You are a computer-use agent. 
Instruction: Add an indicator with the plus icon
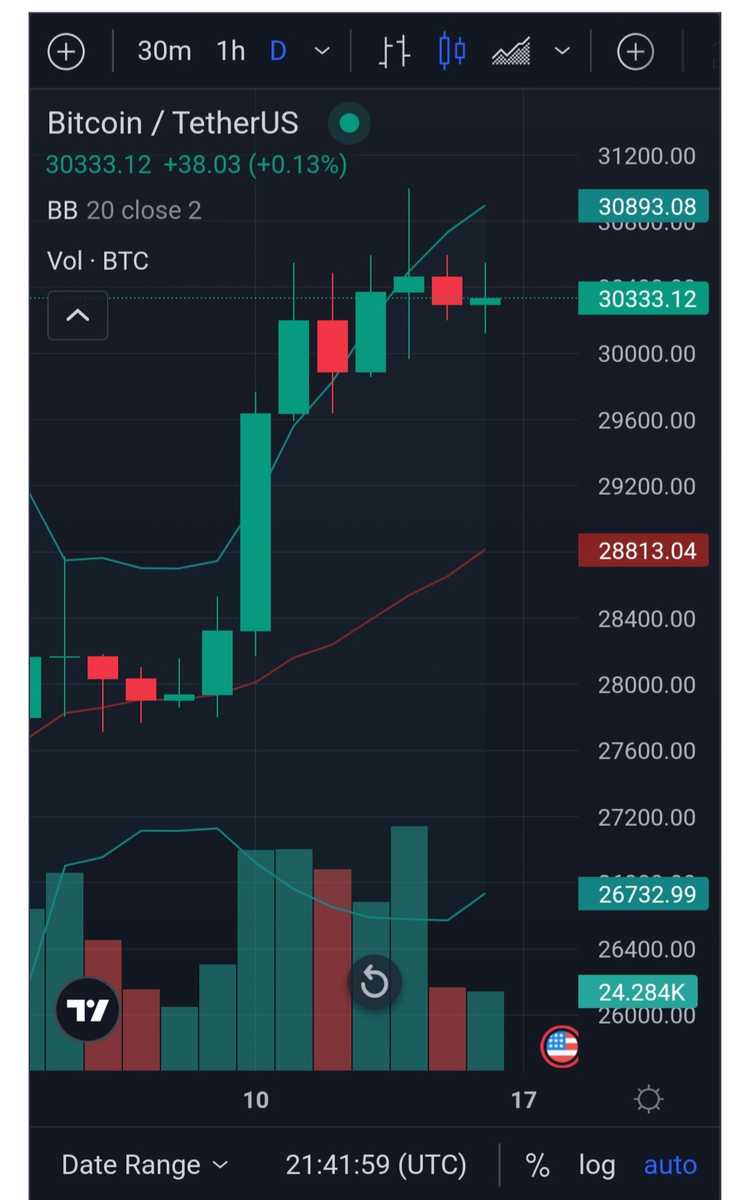click(635, 51)
